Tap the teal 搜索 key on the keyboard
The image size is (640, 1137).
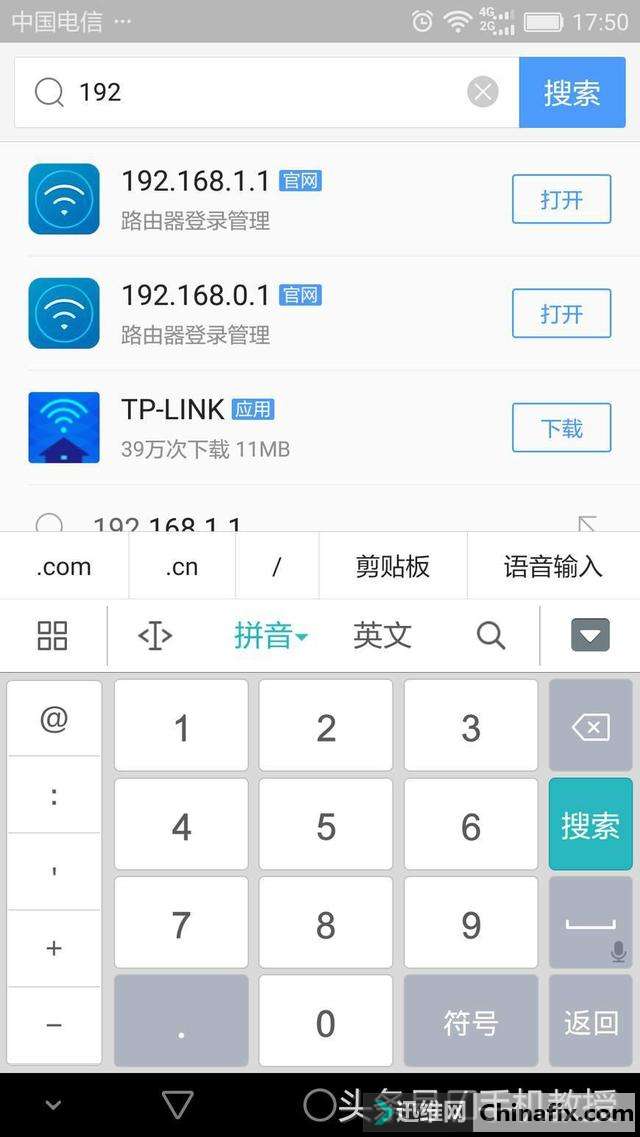590,825
